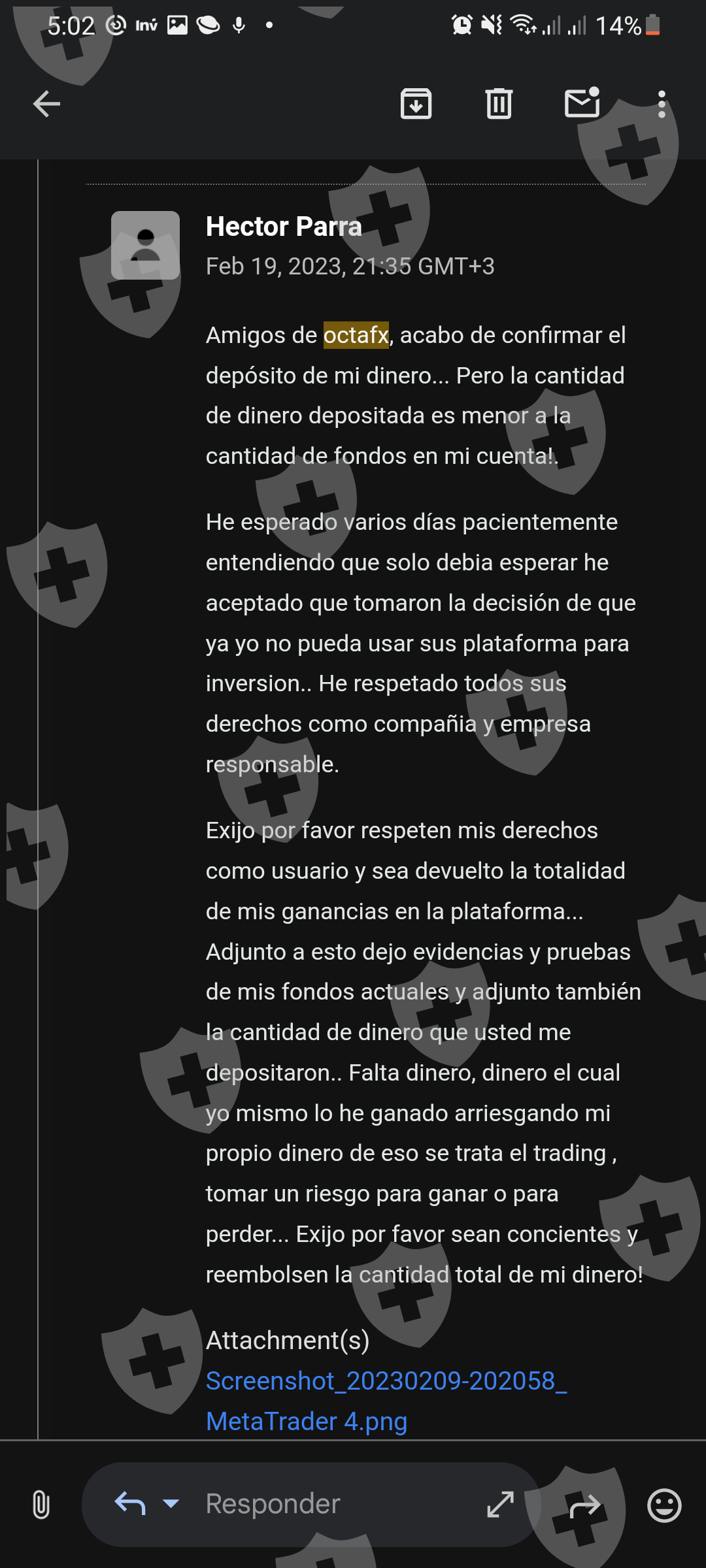Expand the reply type dropdown arrow
Image resolution: width=706 pixels, height=1568 pixels.
pos(171,1503)
